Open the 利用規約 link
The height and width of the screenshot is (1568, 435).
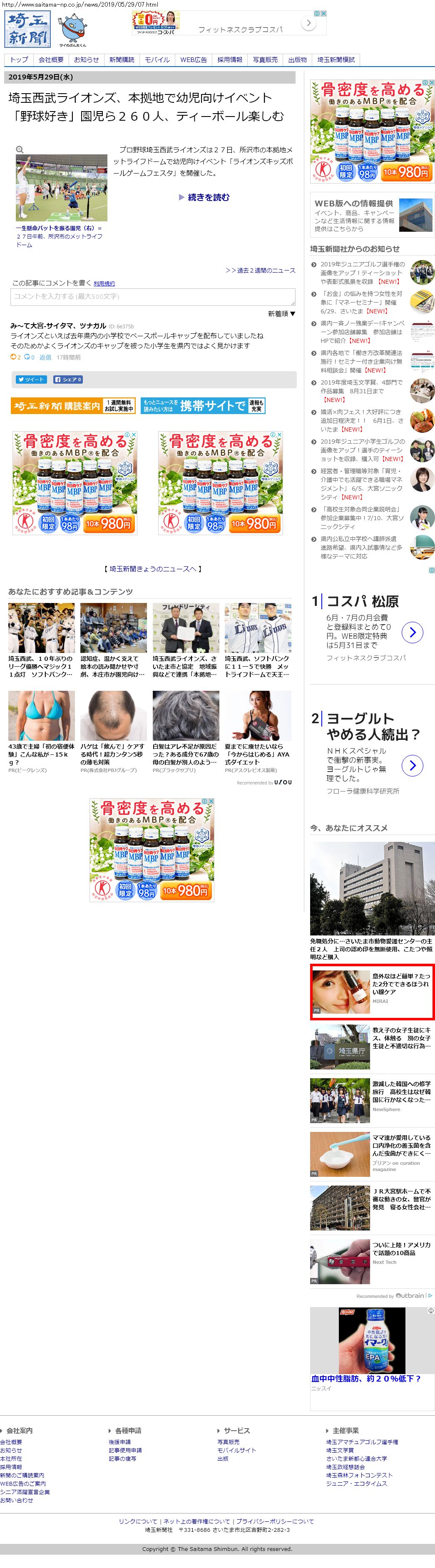coord(104,284)
